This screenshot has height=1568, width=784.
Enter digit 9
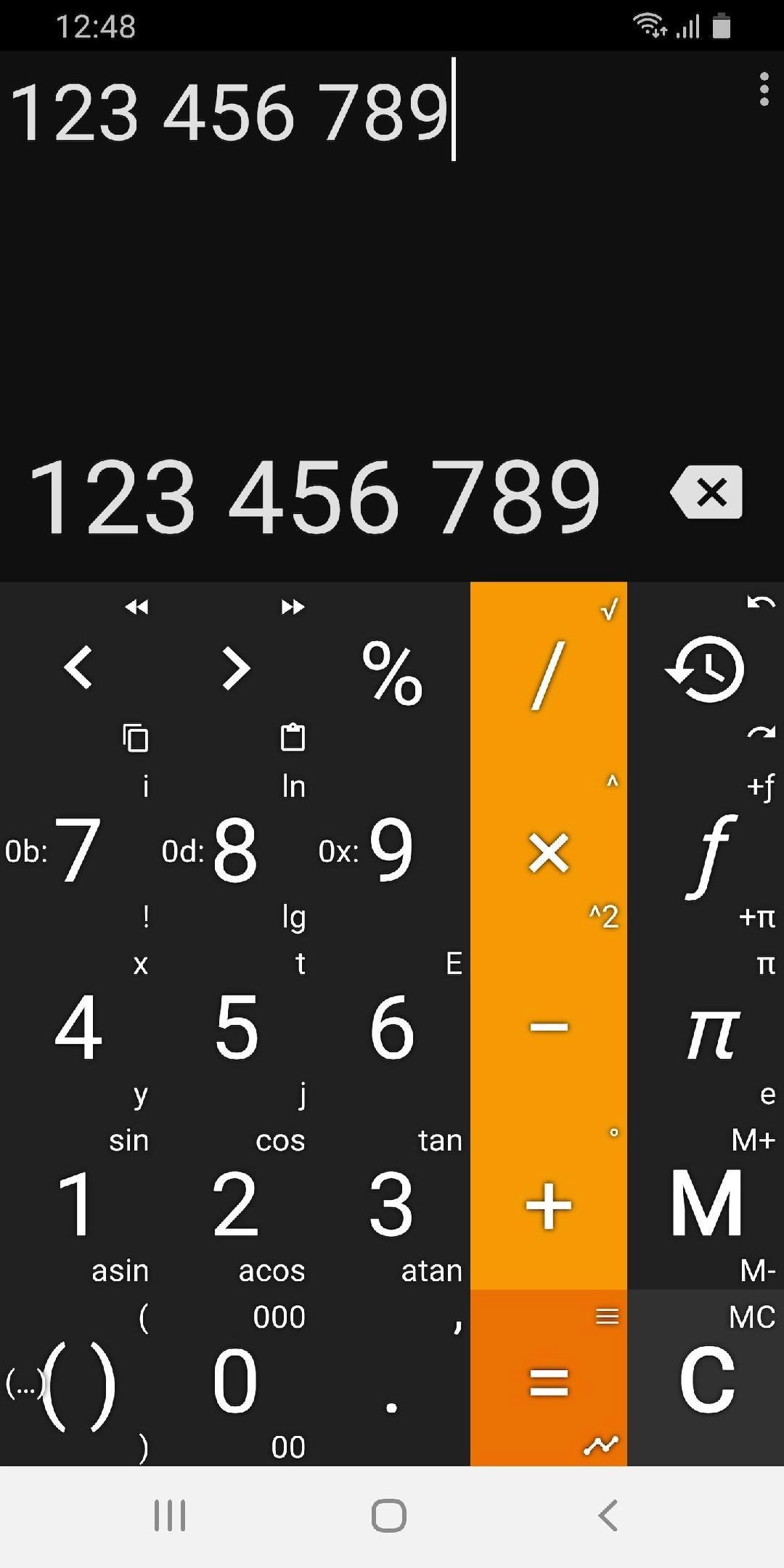[392, 848]
